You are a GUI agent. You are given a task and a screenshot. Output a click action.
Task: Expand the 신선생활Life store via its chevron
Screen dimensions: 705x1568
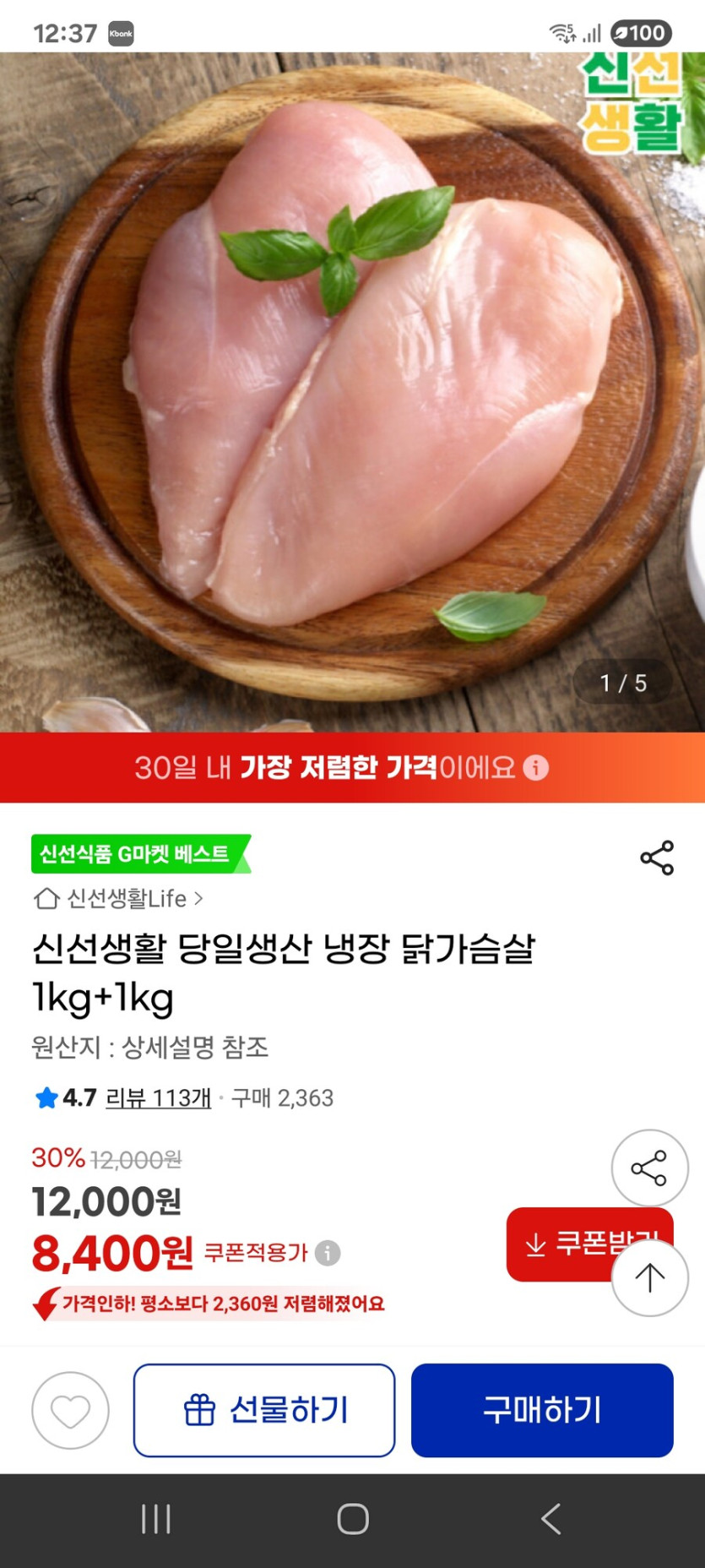pos(199,899)
